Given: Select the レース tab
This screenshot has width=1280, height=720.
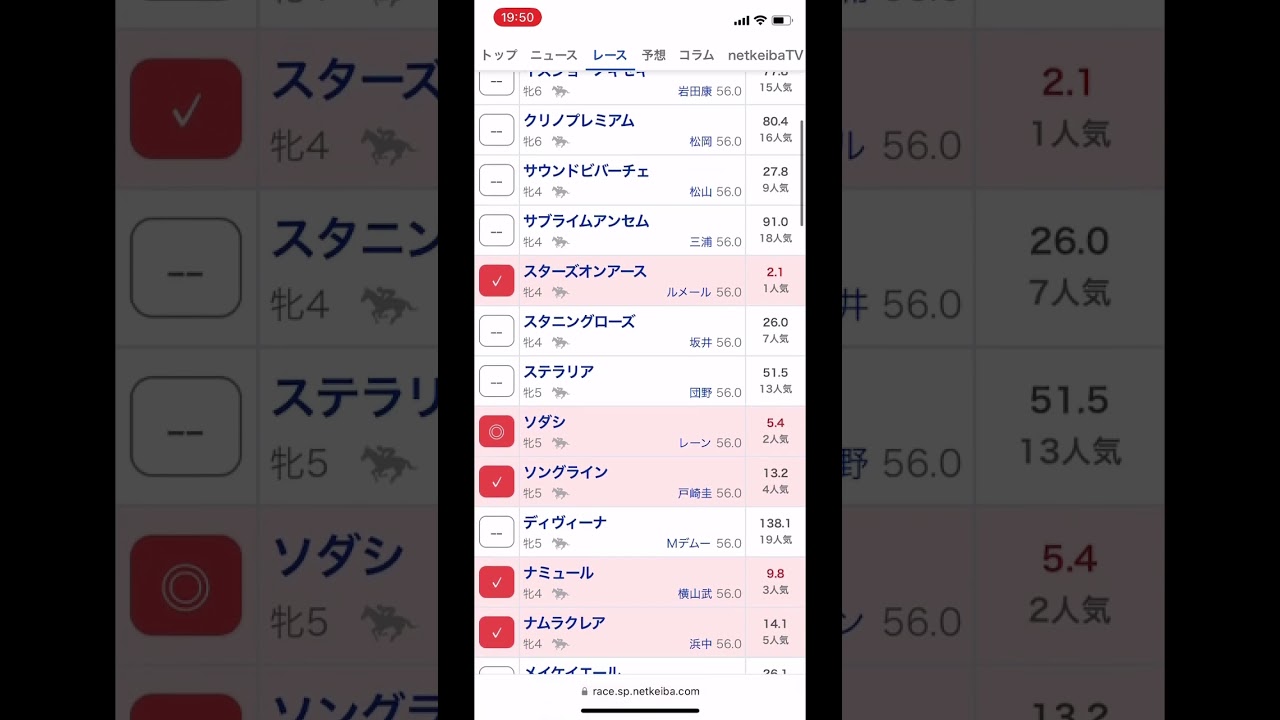Looking at the screenshot, I should click(x=609, y=55).
